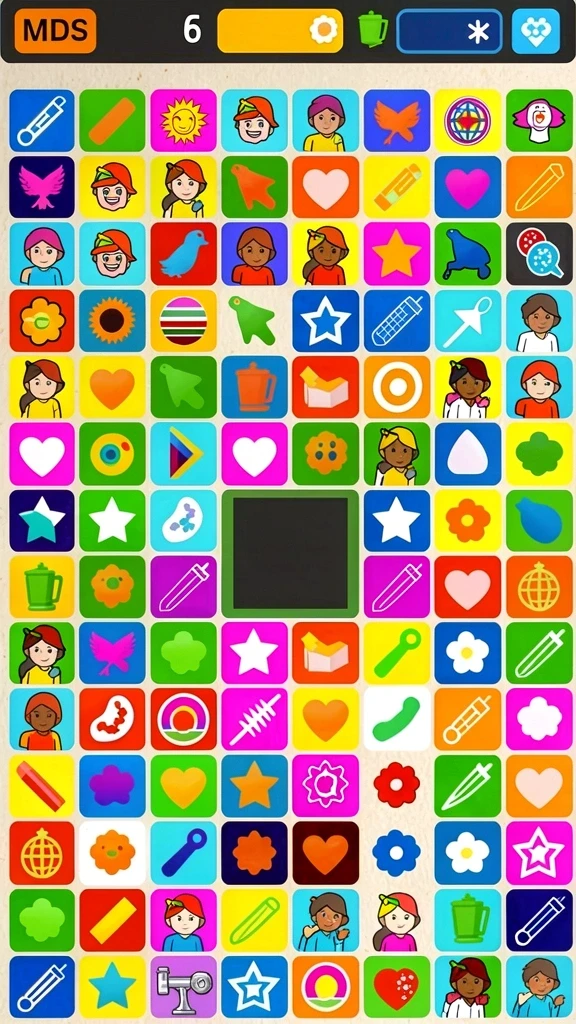Tap the orange MDS button
This screenshot has height=1024, width=576.
55,31
